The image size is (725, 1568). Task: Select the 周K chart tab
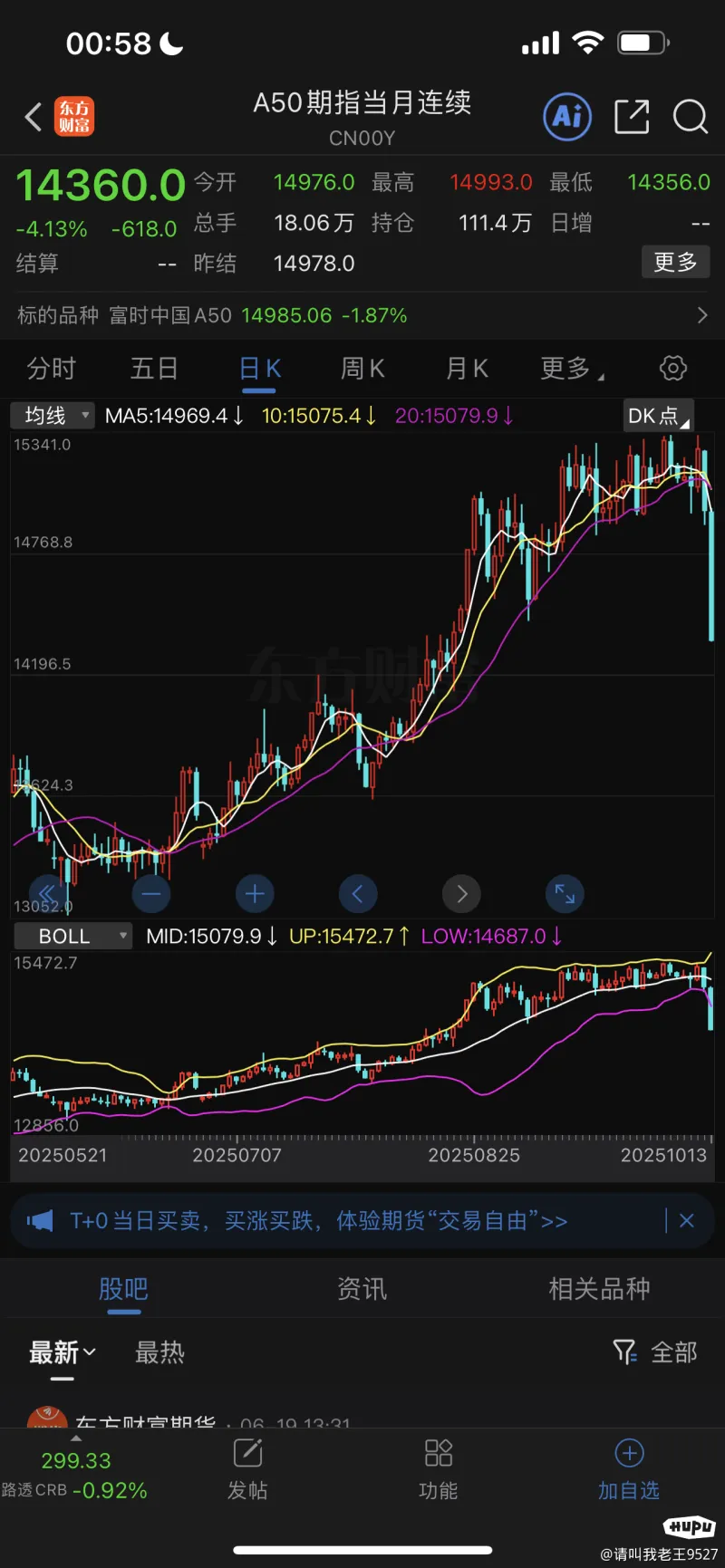click(362, 369)
